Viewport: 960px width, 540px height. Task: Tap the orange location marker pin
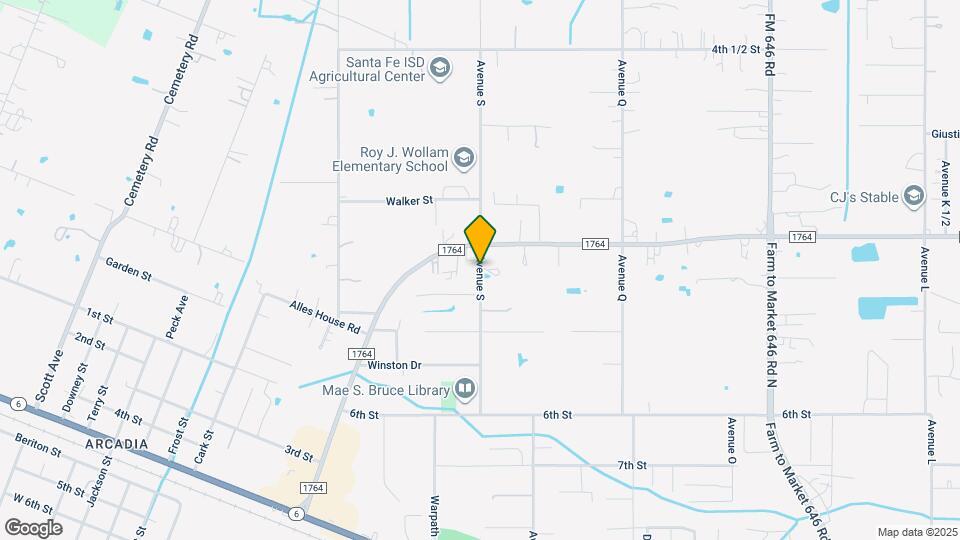[x=480, y=238]
